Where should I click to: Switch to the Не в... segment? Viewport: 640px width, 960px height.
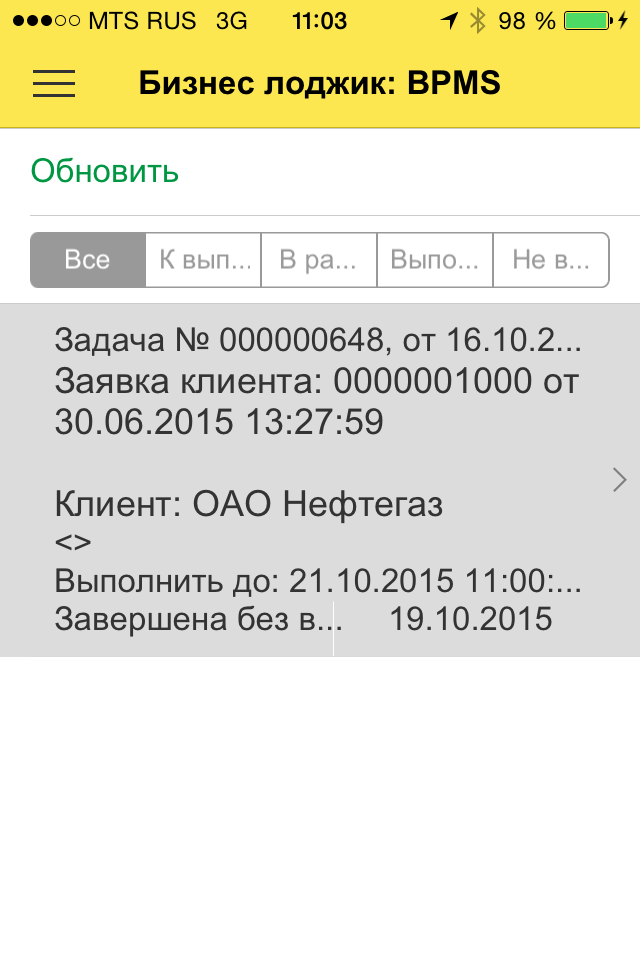click(551, 260)
